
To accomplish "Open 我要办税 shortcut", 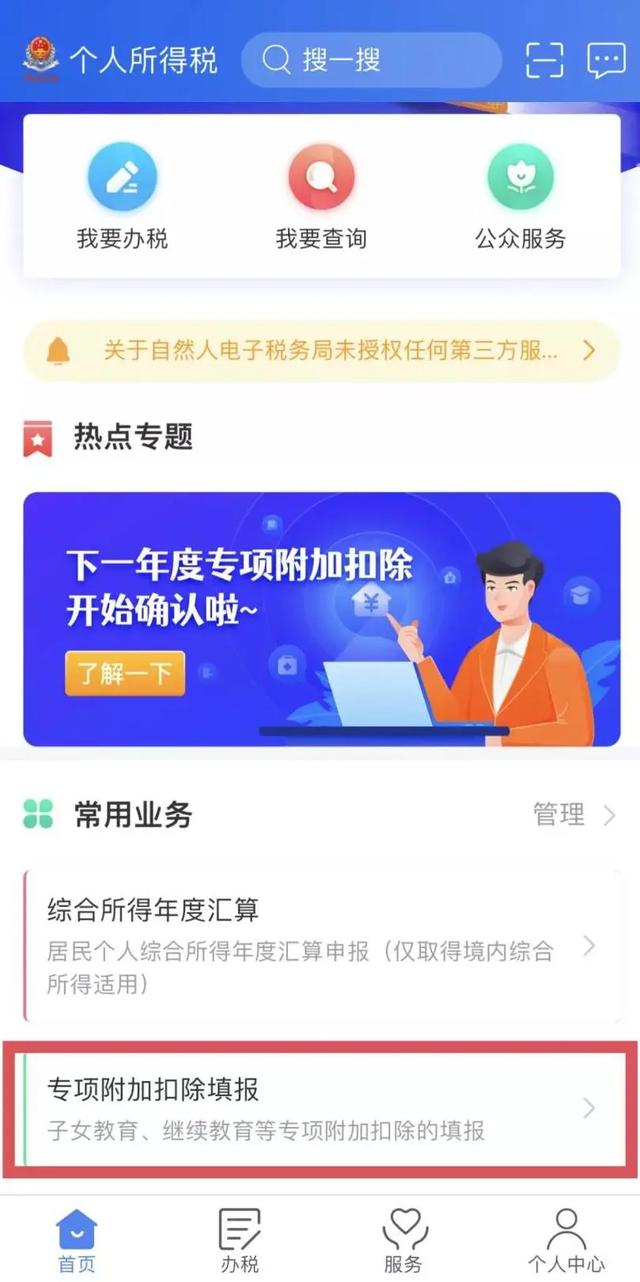I will [122, 196].
